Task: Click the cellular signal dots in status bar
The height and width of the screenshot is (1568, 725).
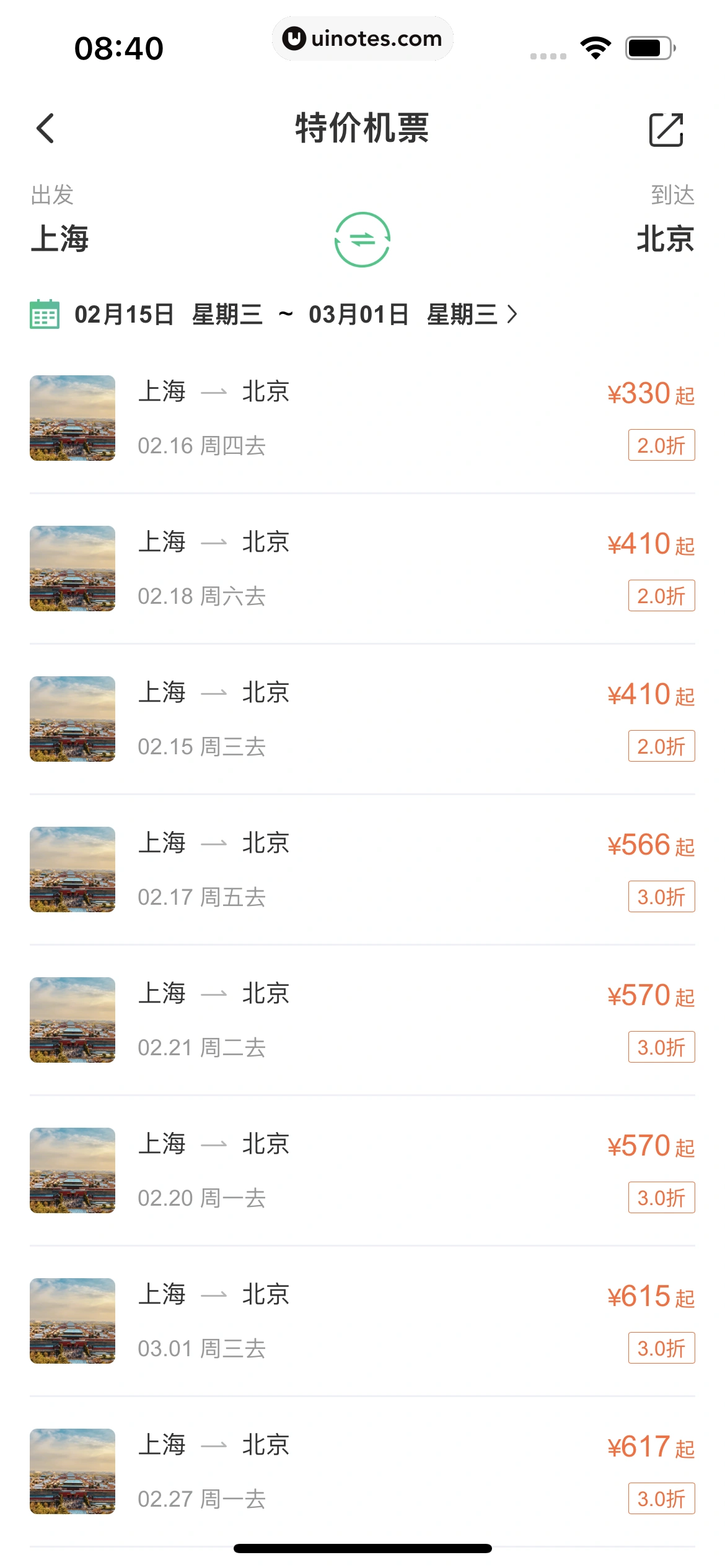Action: coord(548,55)
